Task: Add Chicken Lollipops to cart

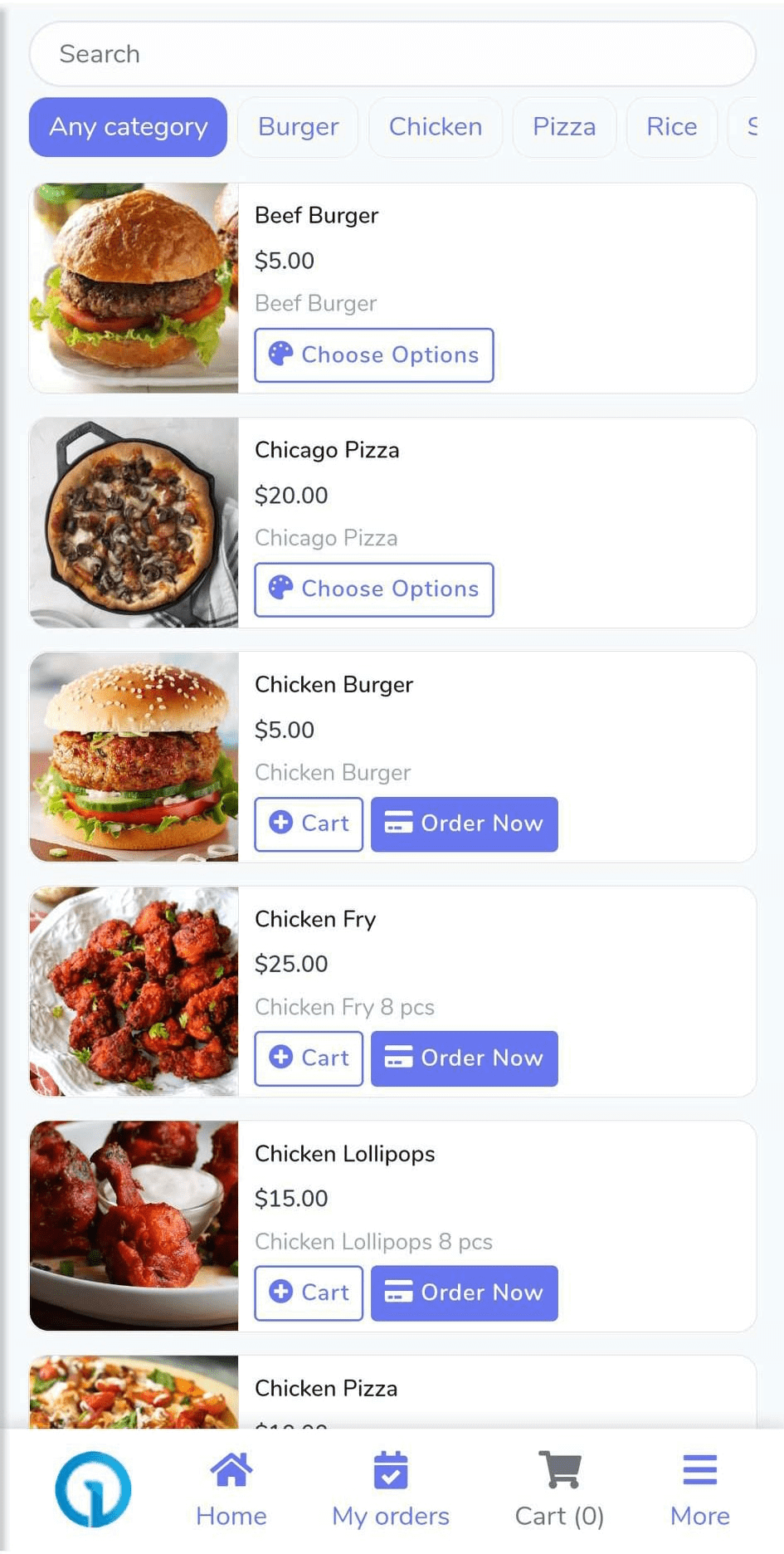Action: [x=309, y=1293]
